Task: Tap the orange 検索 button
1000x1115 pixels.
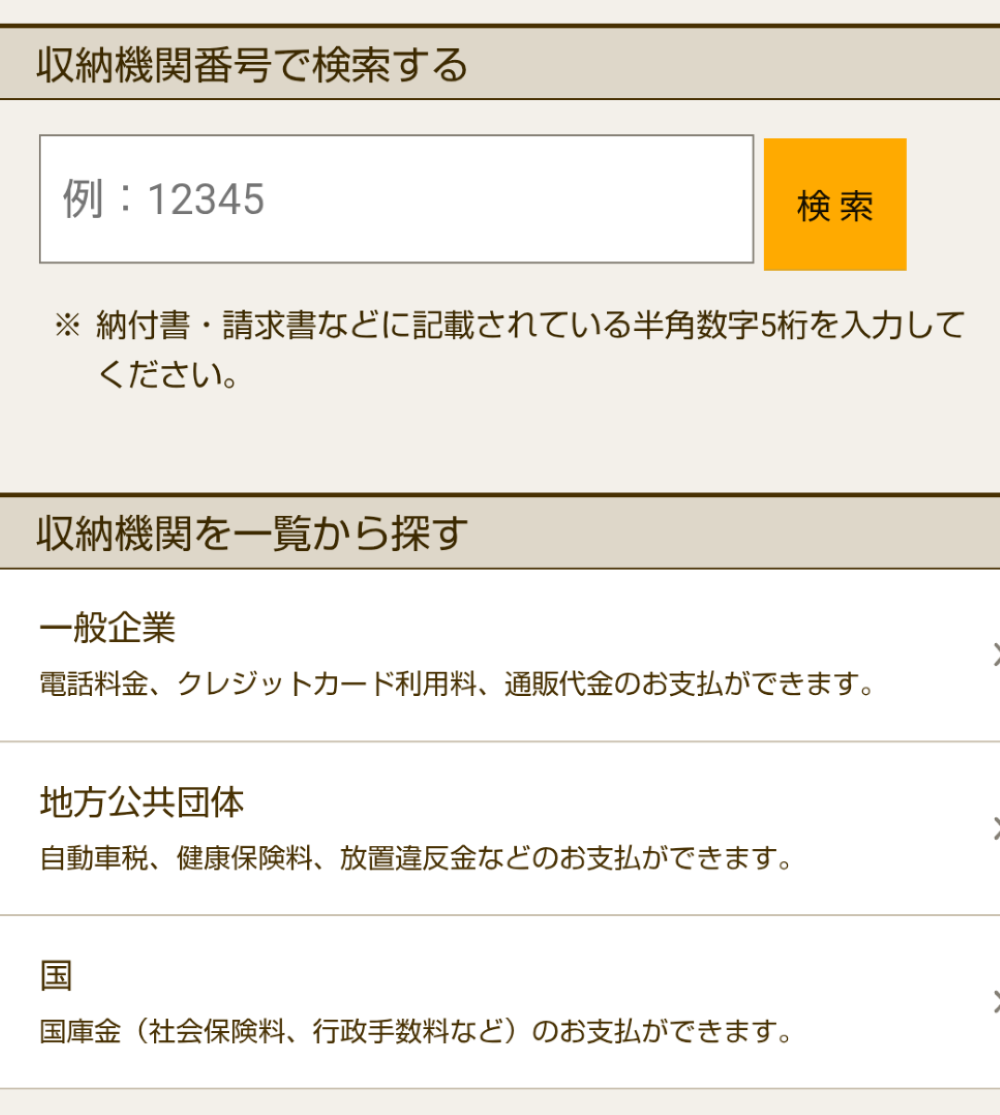Action: [x=835, y=205]
